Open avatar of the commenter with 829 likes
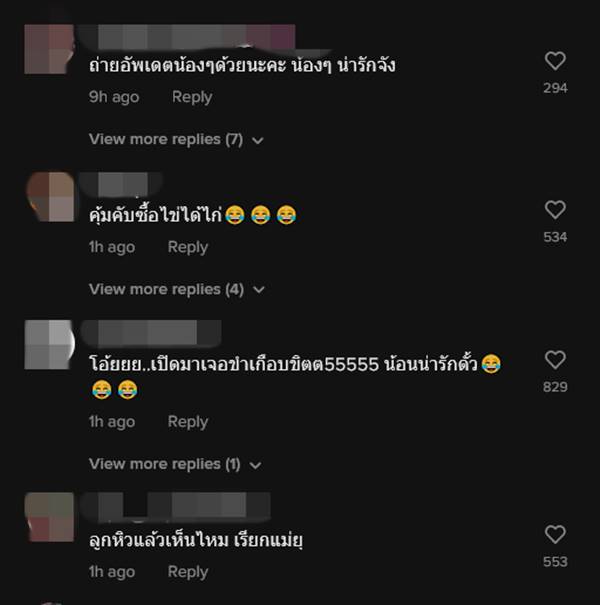Screen dimensions: 600x605 [x=48, y=346]
